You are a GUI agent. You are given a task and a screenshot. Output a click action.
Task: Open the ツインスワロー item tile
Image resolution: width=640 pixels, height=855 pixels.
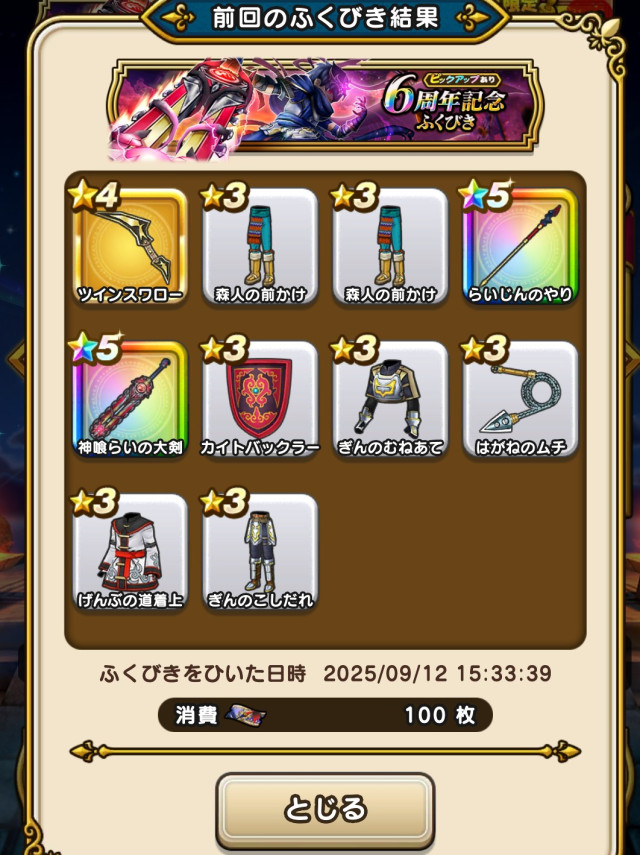click(130, 250)
